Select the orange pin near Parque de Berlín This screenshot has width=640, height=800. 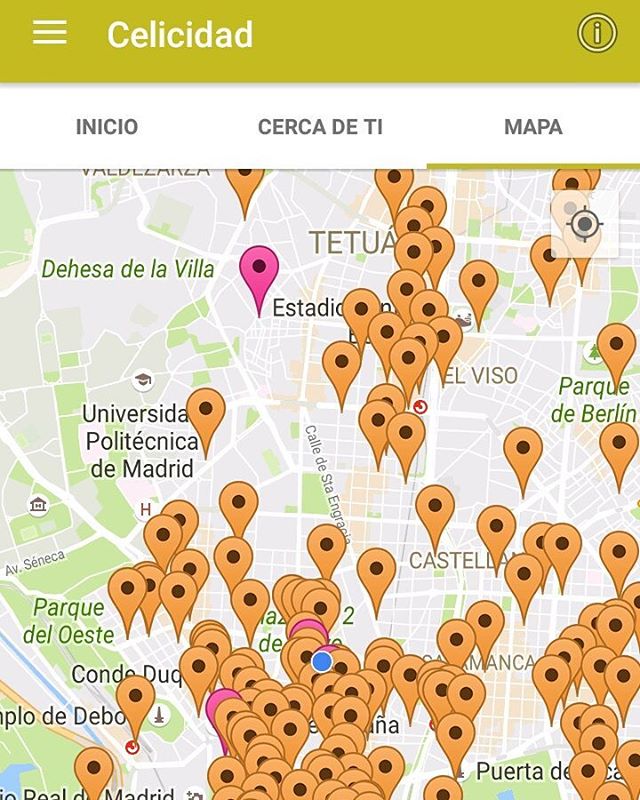[x=616, y=348]
